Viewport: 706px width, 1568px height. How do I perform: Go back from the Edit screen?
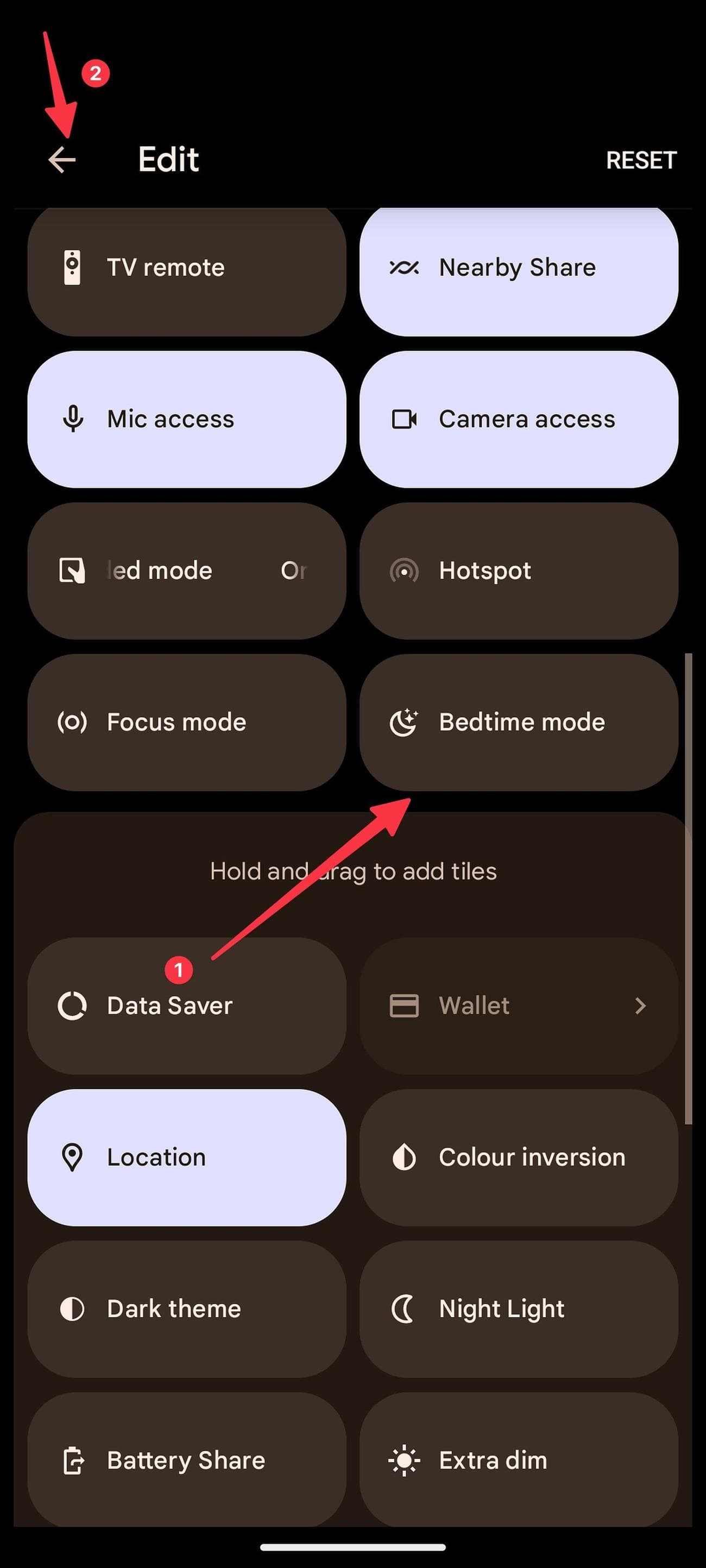[62, 160]
